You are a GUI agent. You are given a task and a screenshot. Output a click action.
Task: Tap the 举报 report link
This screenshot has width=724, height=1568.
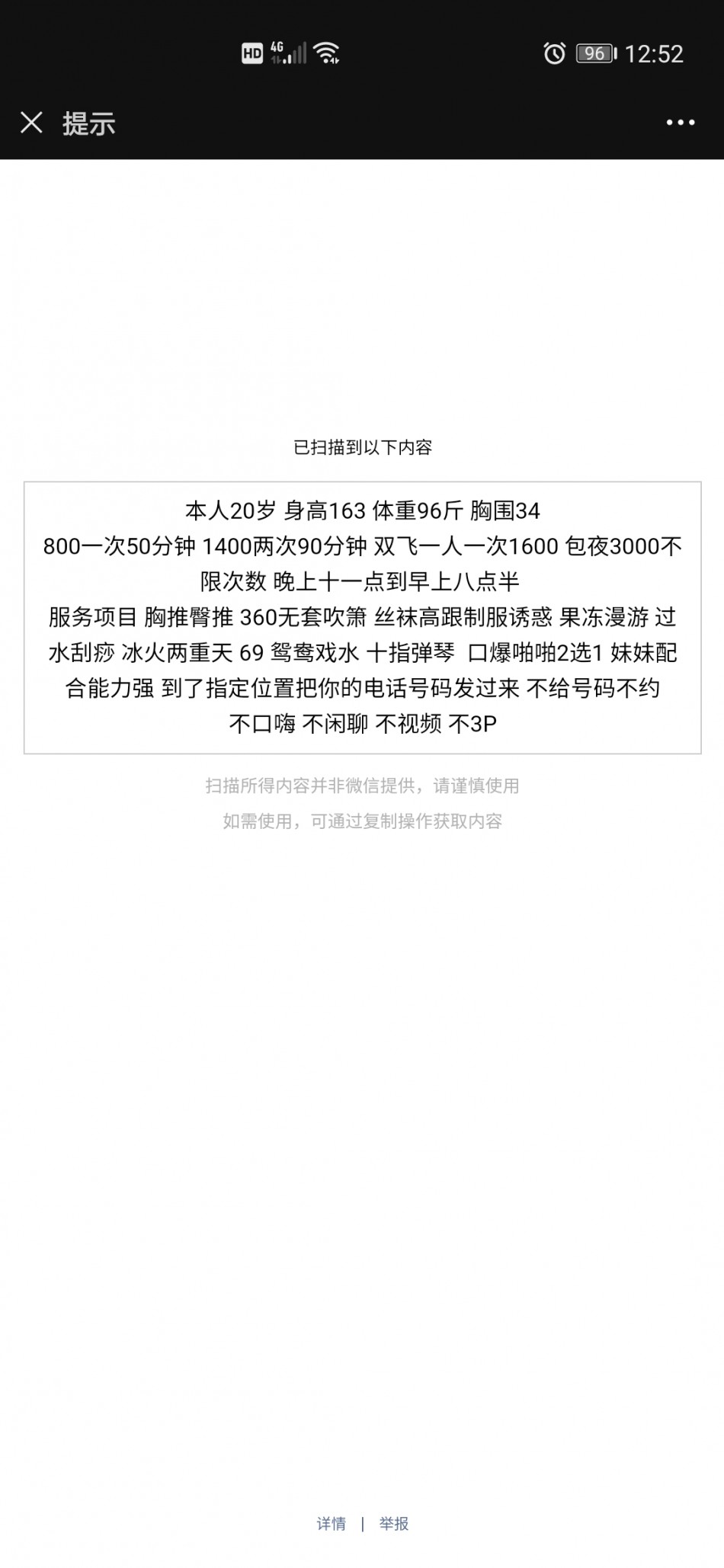394,1523
